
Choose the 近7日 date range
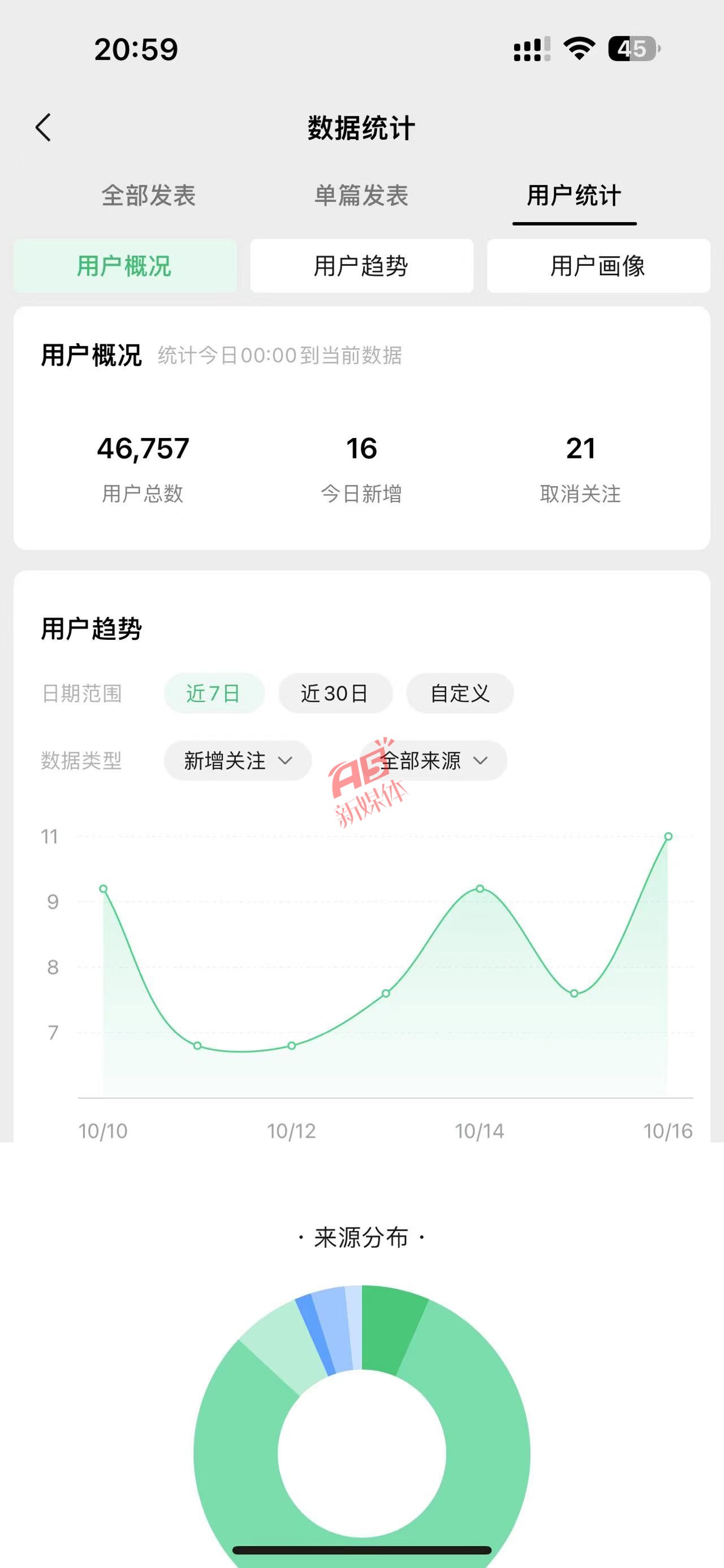[x=214, y=694]
